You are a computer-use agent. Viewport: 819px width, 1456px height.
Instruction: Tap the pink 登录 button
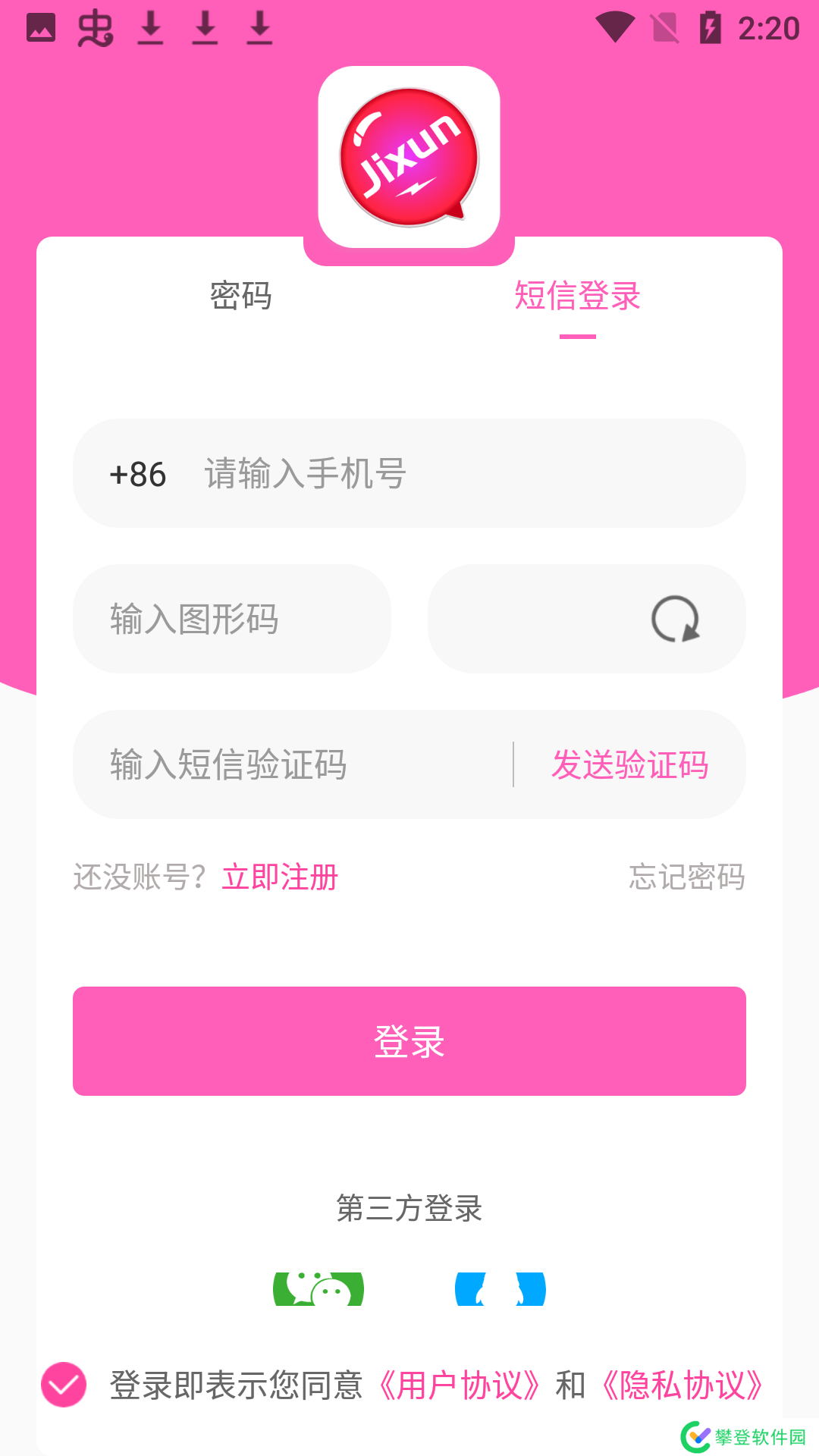(x=409, y=1041)
